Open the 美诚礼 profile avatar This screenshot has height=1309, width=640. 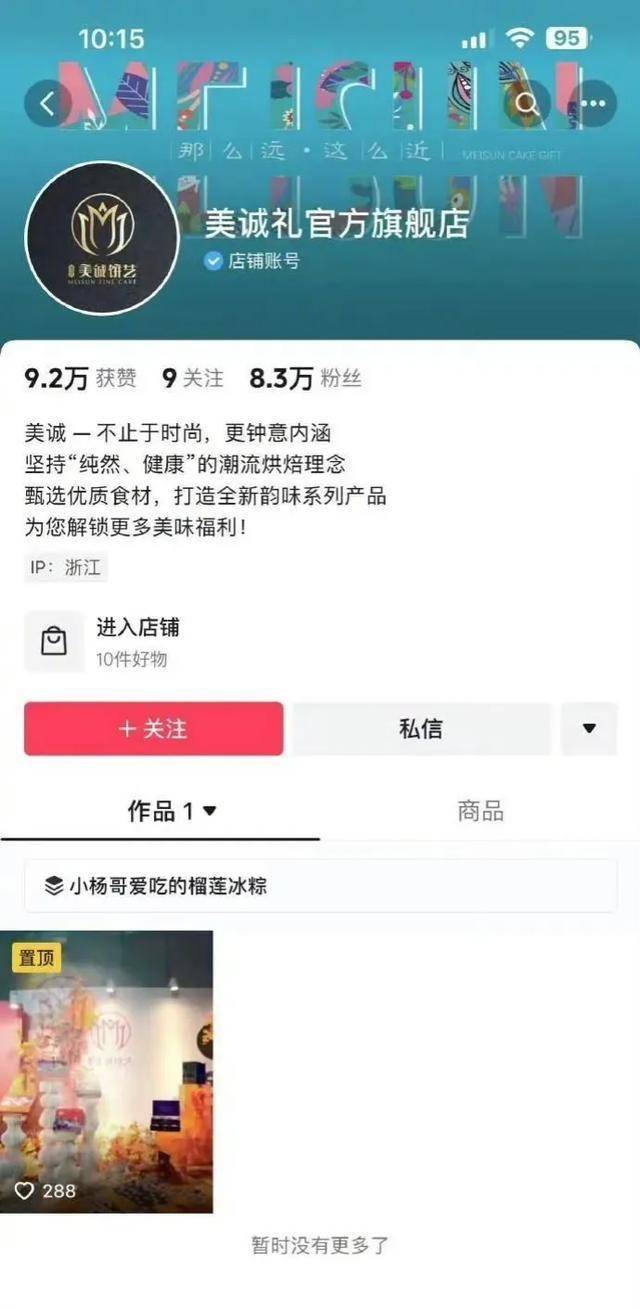(102, 239)
